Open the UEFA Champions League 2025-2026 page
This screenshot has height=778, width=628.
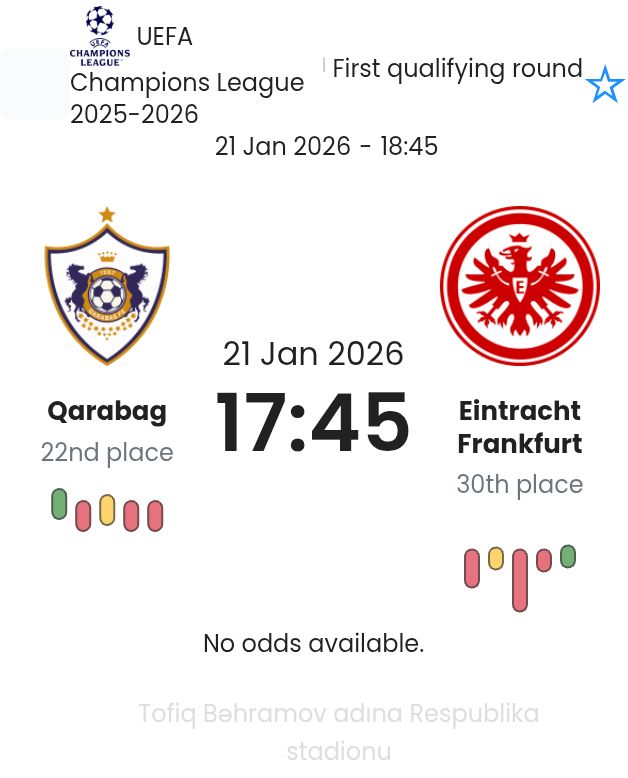186,82
